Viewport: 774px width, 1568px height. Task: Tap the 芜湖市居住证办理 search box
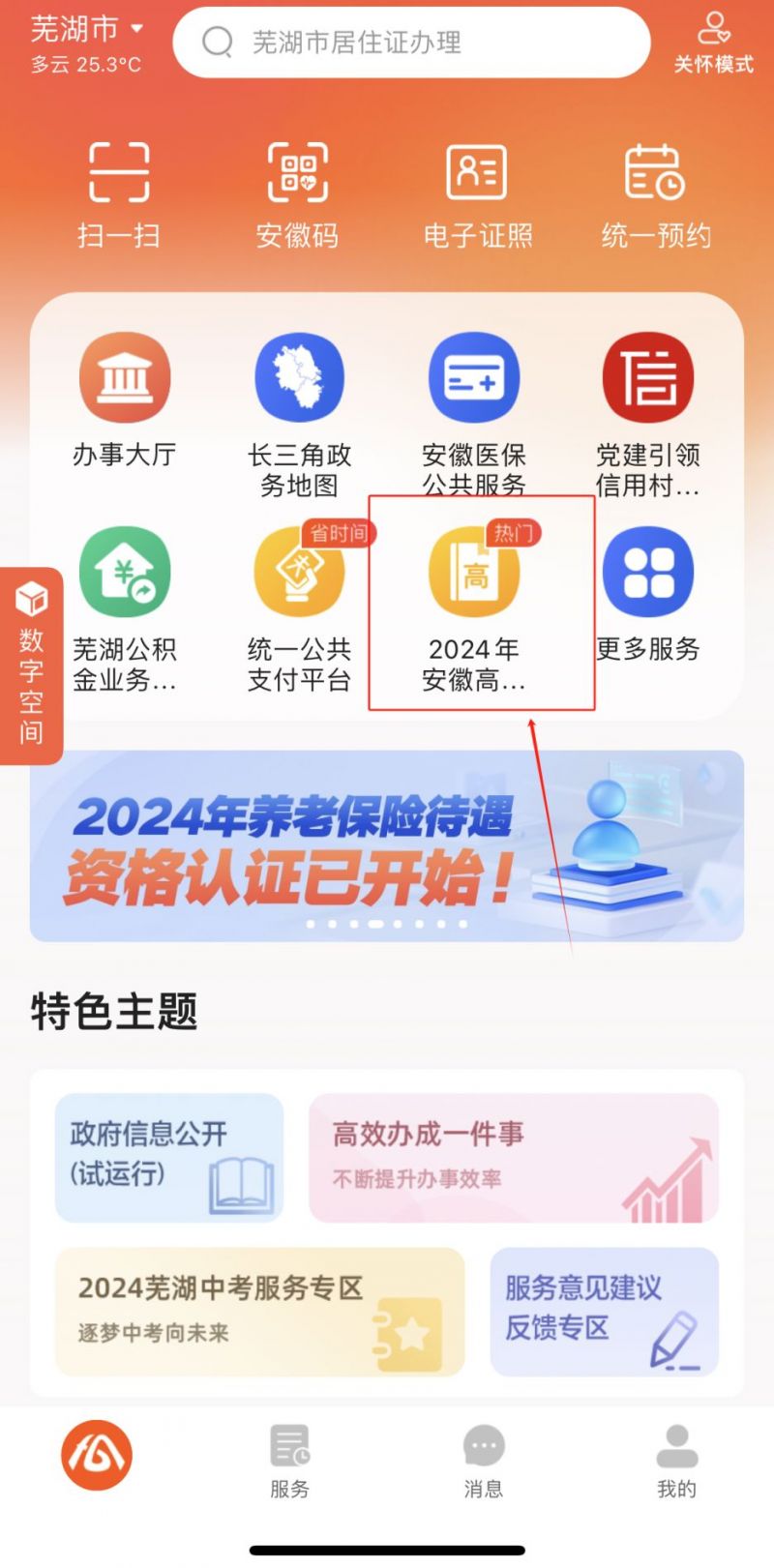pyautogui.click(x=411, y=43)
